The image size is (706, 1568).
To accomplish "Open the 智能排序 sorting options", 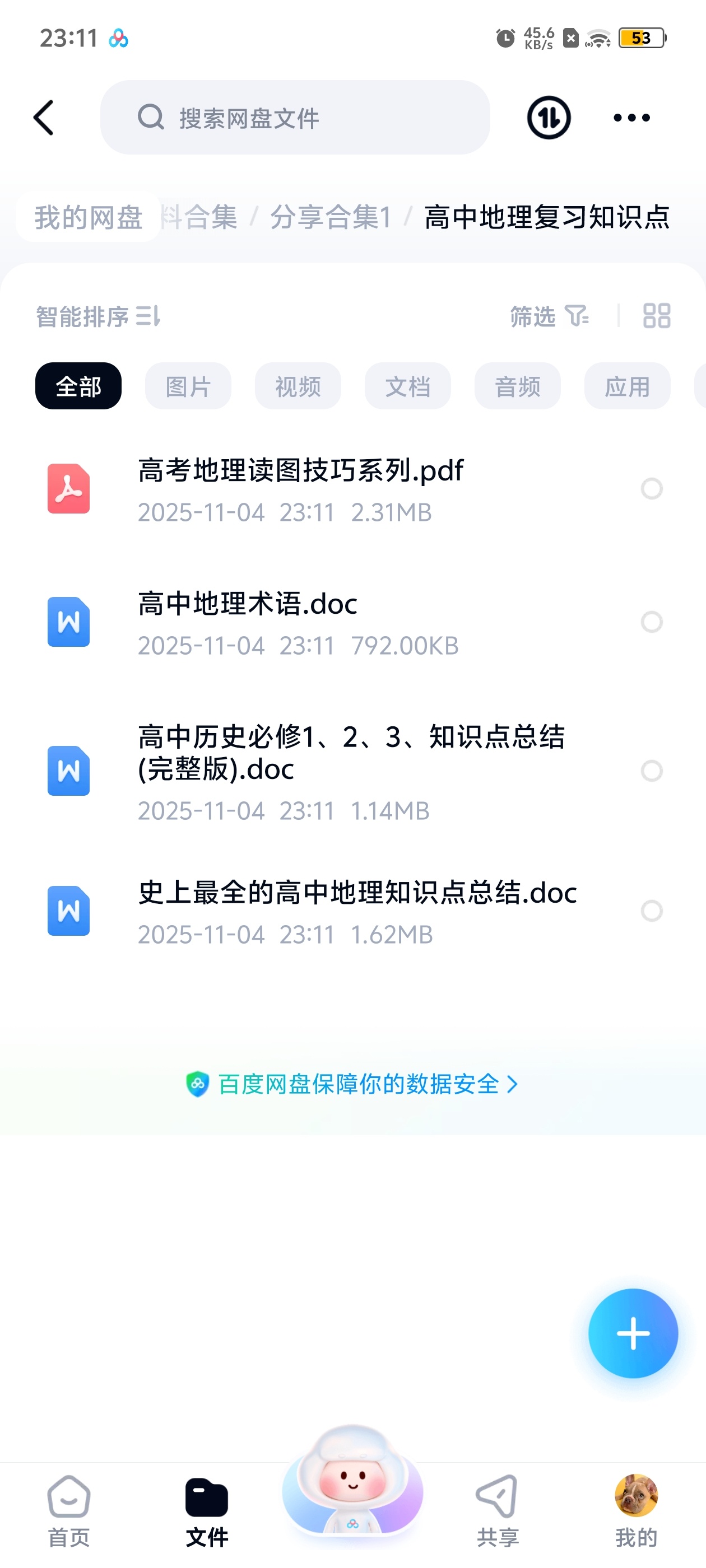I will click(x=97, y=316).
